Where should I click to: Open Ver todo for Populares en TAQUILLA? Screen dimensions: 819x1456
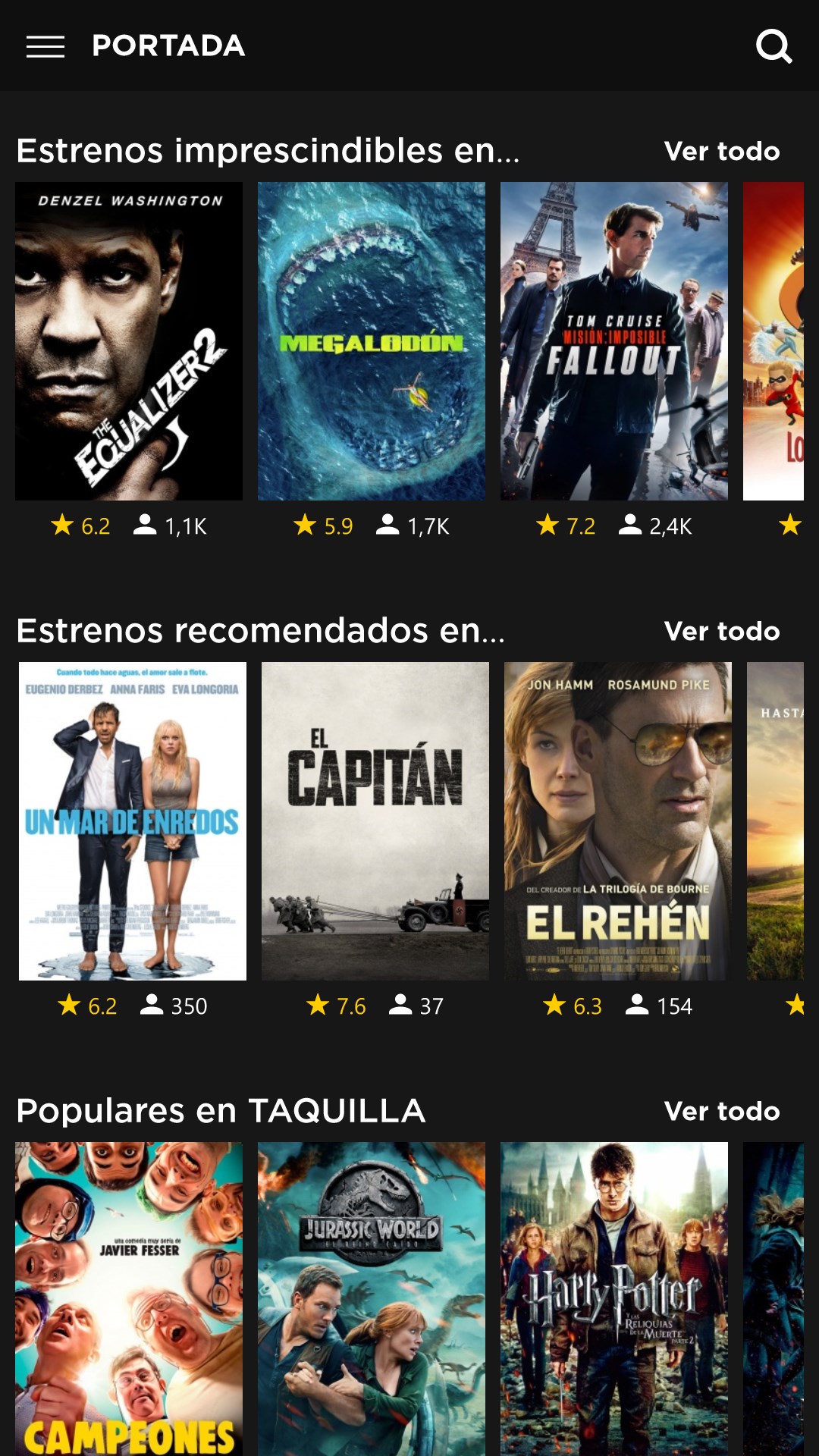(722, 1111)
